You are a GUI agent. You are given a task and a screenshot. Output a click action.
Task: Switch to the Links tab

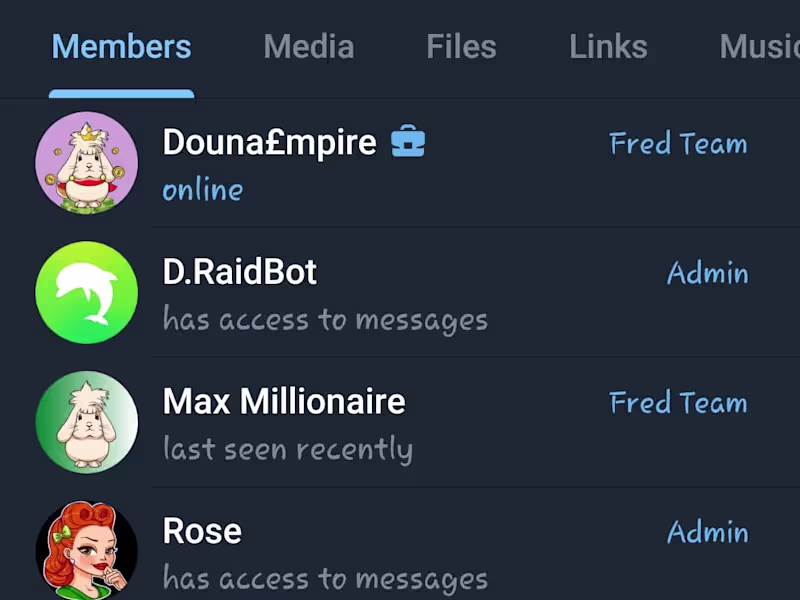point(608,47)
